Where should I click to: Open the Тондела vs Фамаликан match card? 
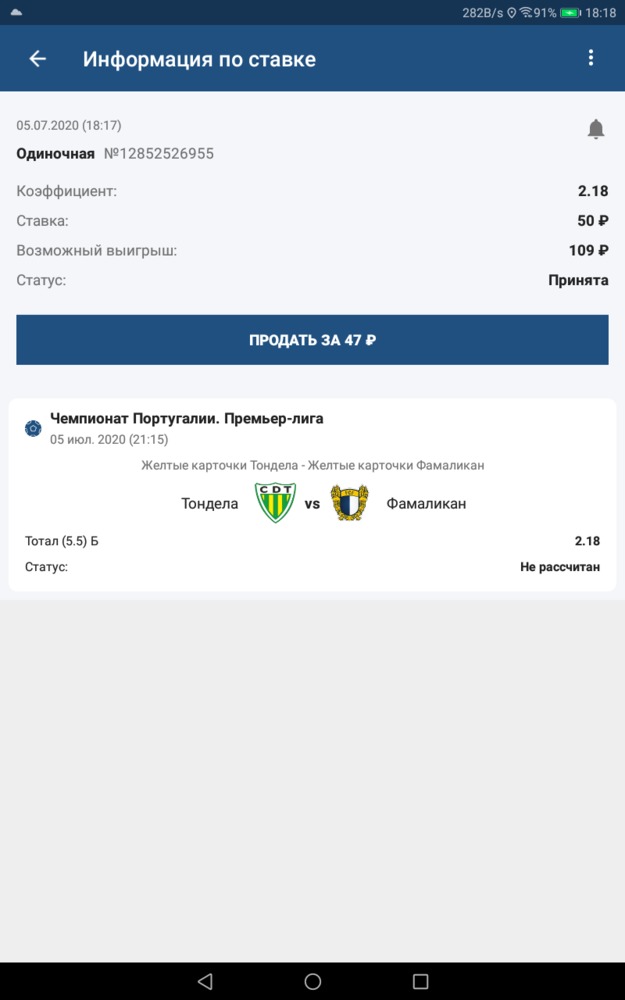tap(312, 496)
